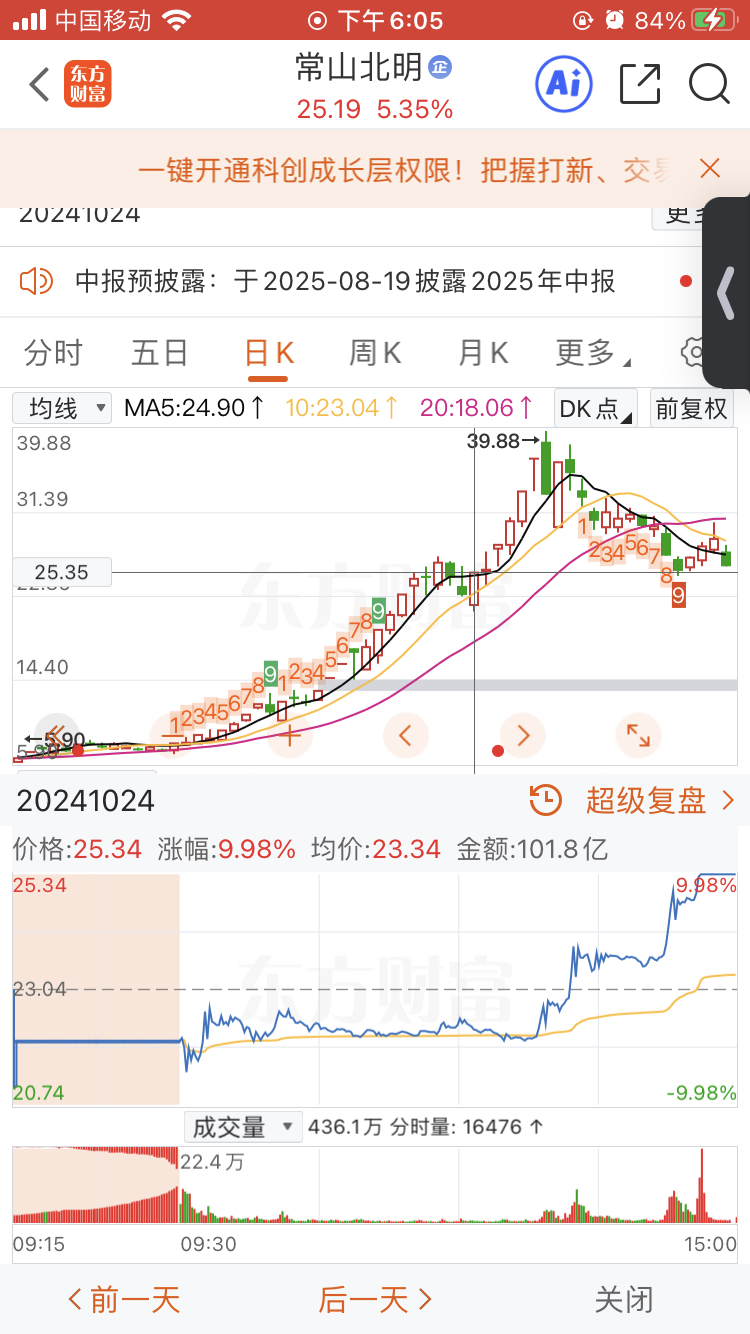Open the search magnifier

709,84
